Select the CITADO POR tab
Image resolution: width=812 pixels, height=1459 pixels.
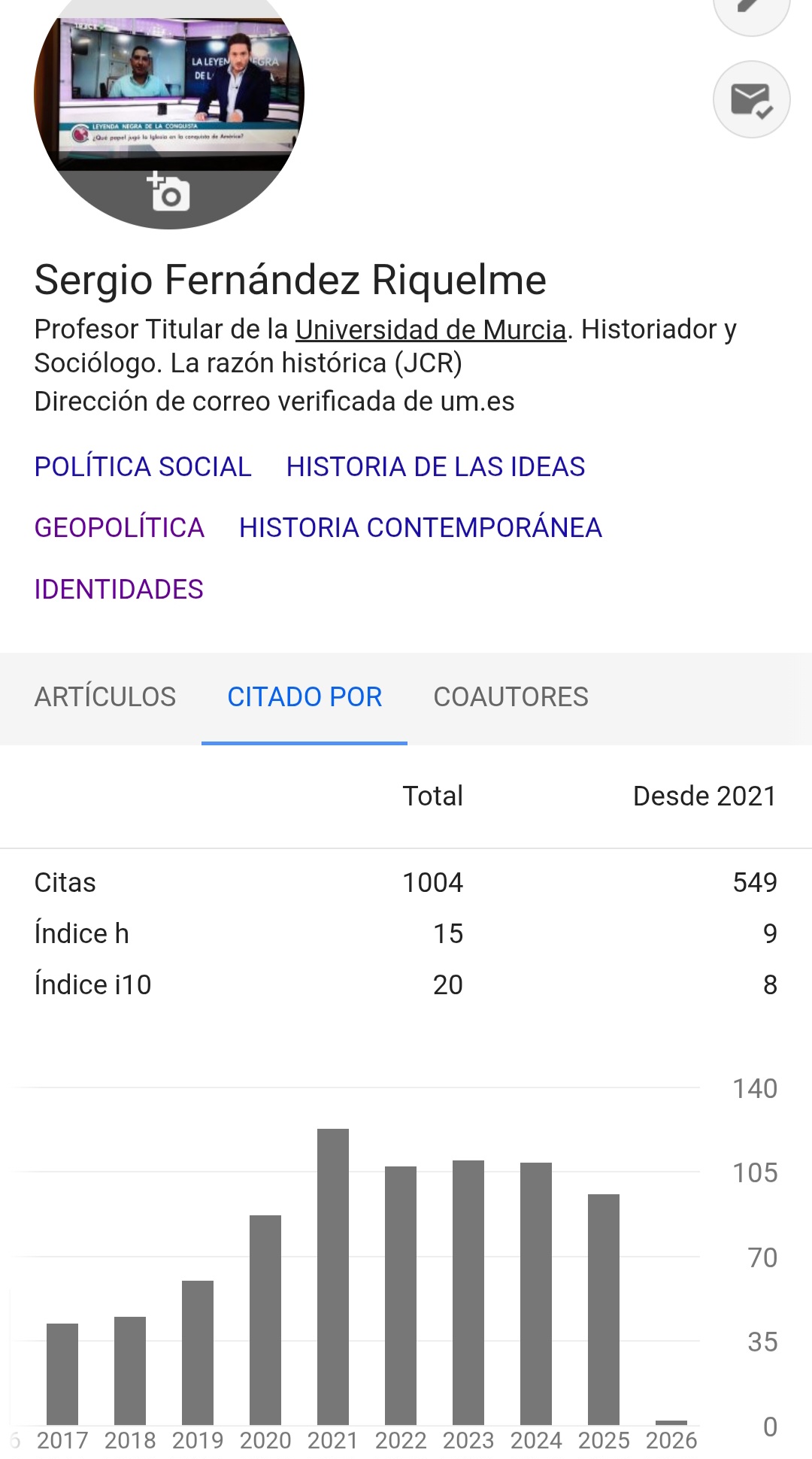304,697
